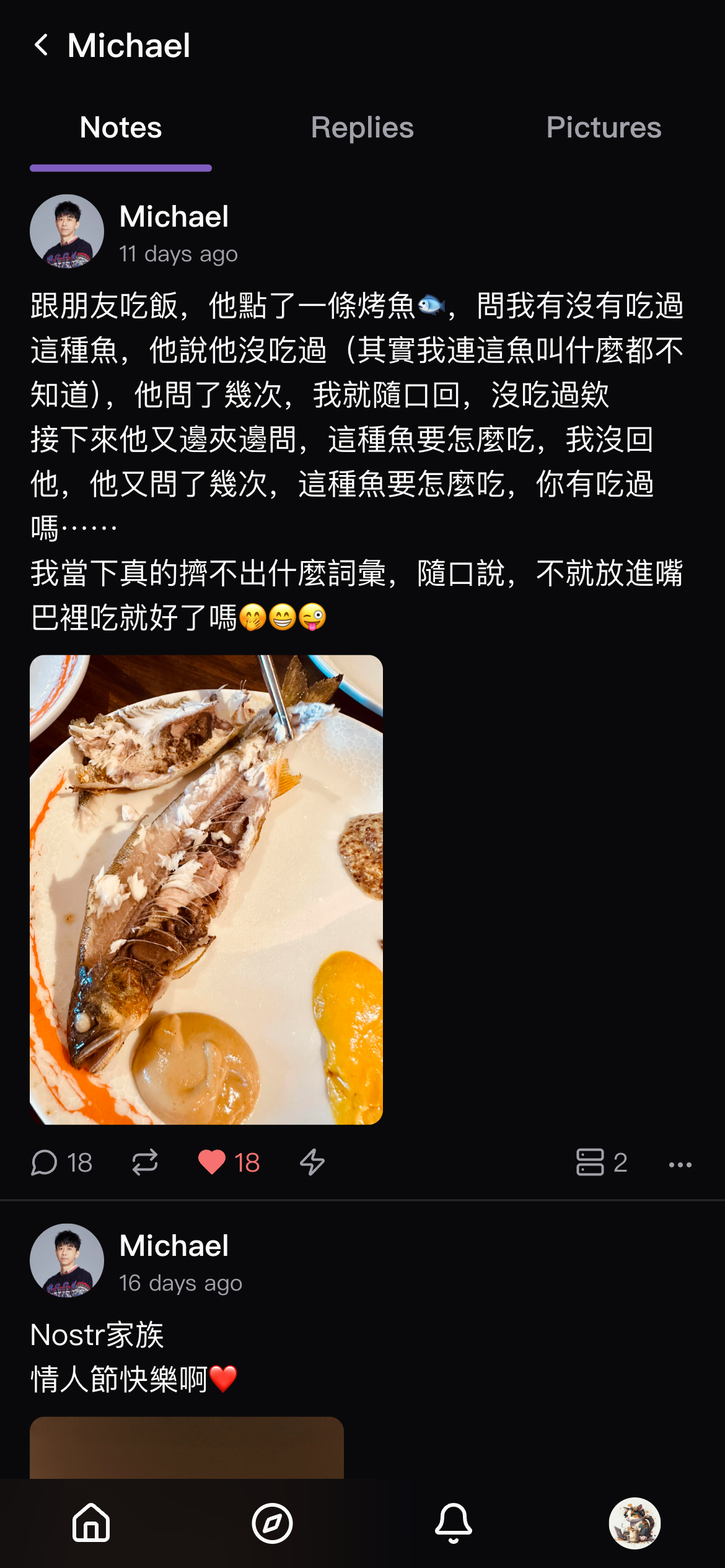This screenshot has height=1568, width=725.
Task: Open Michael's name on the Valentine post
Action: [x=174, y=1245]
